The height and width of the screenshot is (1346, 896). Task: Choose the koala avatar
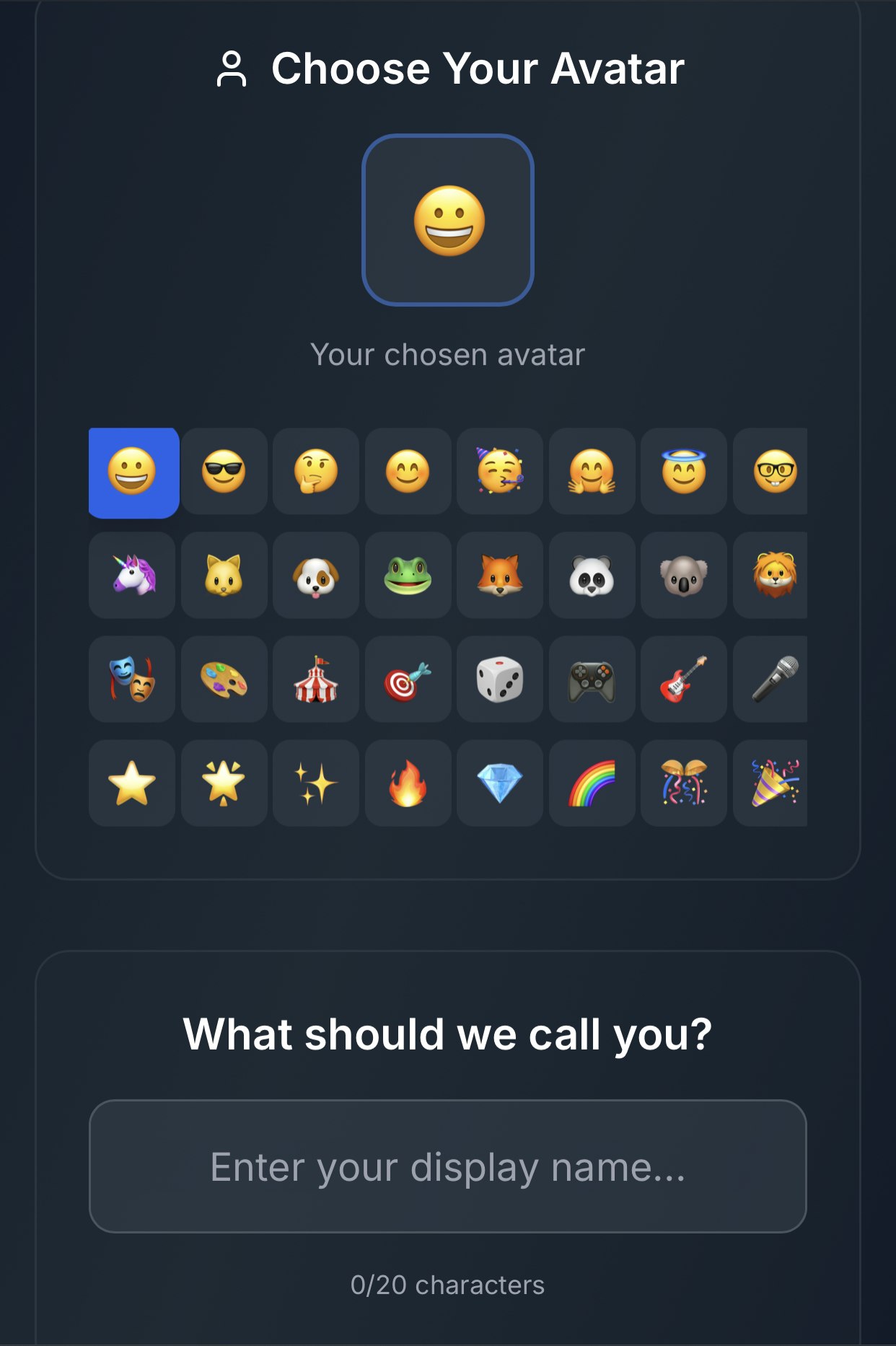pos(684,575)
